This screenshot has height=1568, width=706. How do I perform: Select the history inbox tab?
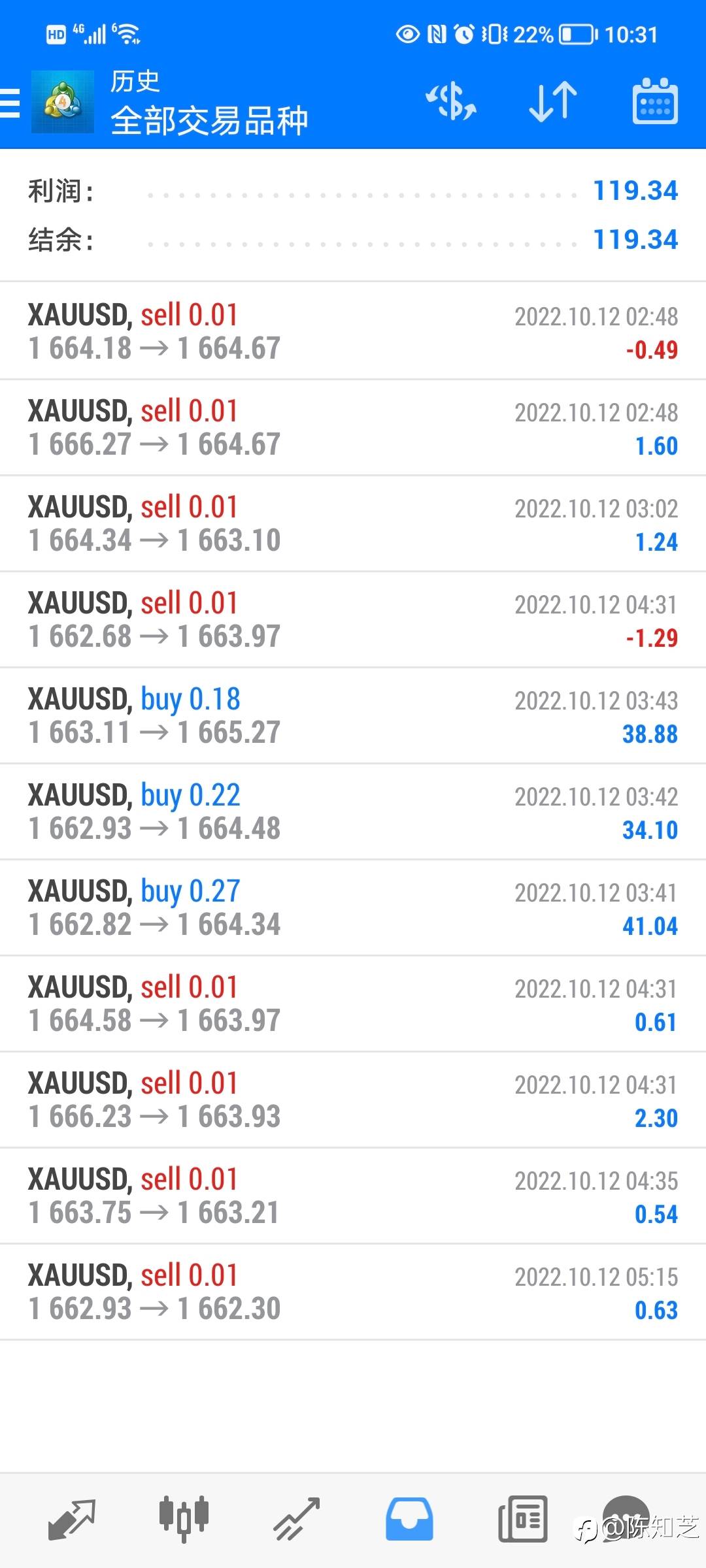tap(409, 1518)
